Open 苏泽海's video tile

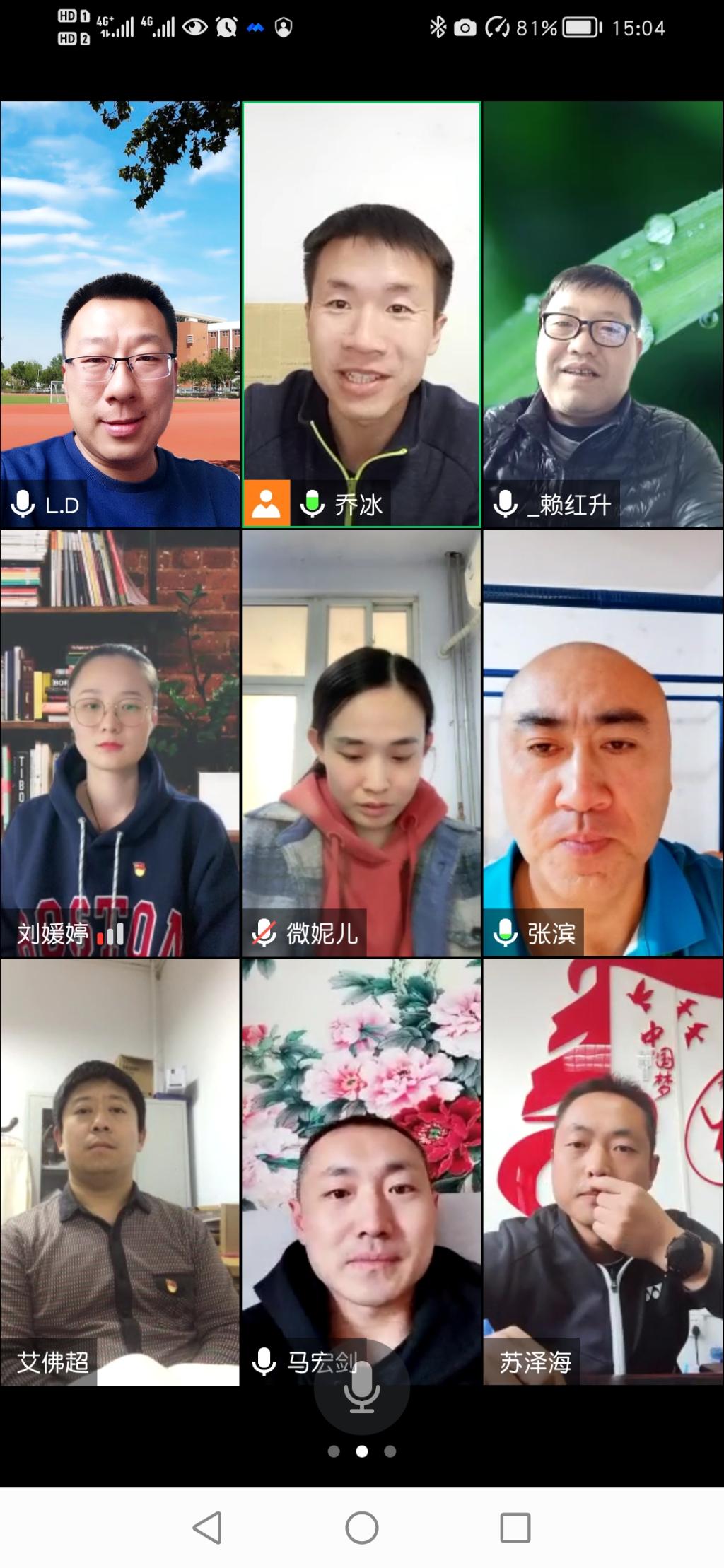(603, 1170)
